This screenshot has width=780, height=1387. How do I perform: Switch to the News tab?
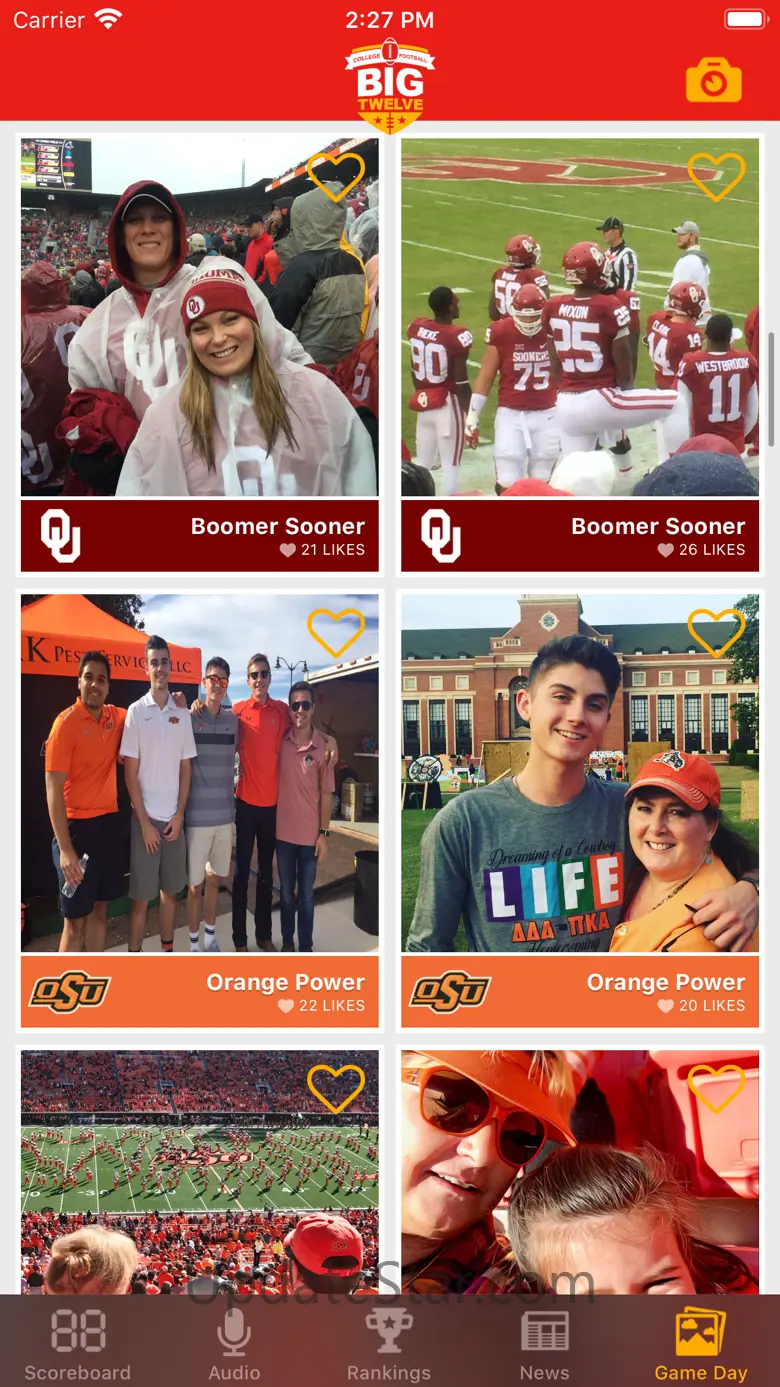point(545,1344)
